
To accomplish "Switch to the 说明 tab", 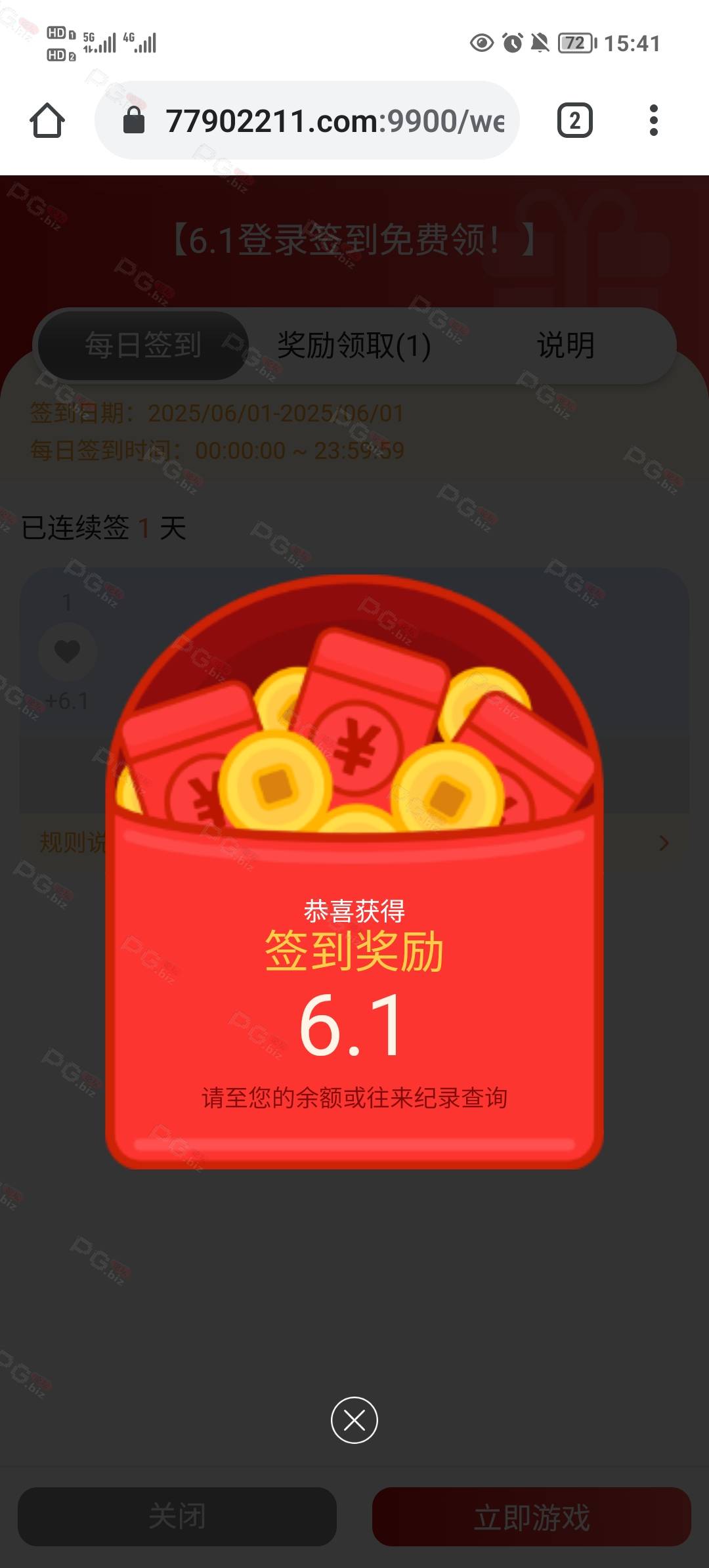I will coord(566,345).
